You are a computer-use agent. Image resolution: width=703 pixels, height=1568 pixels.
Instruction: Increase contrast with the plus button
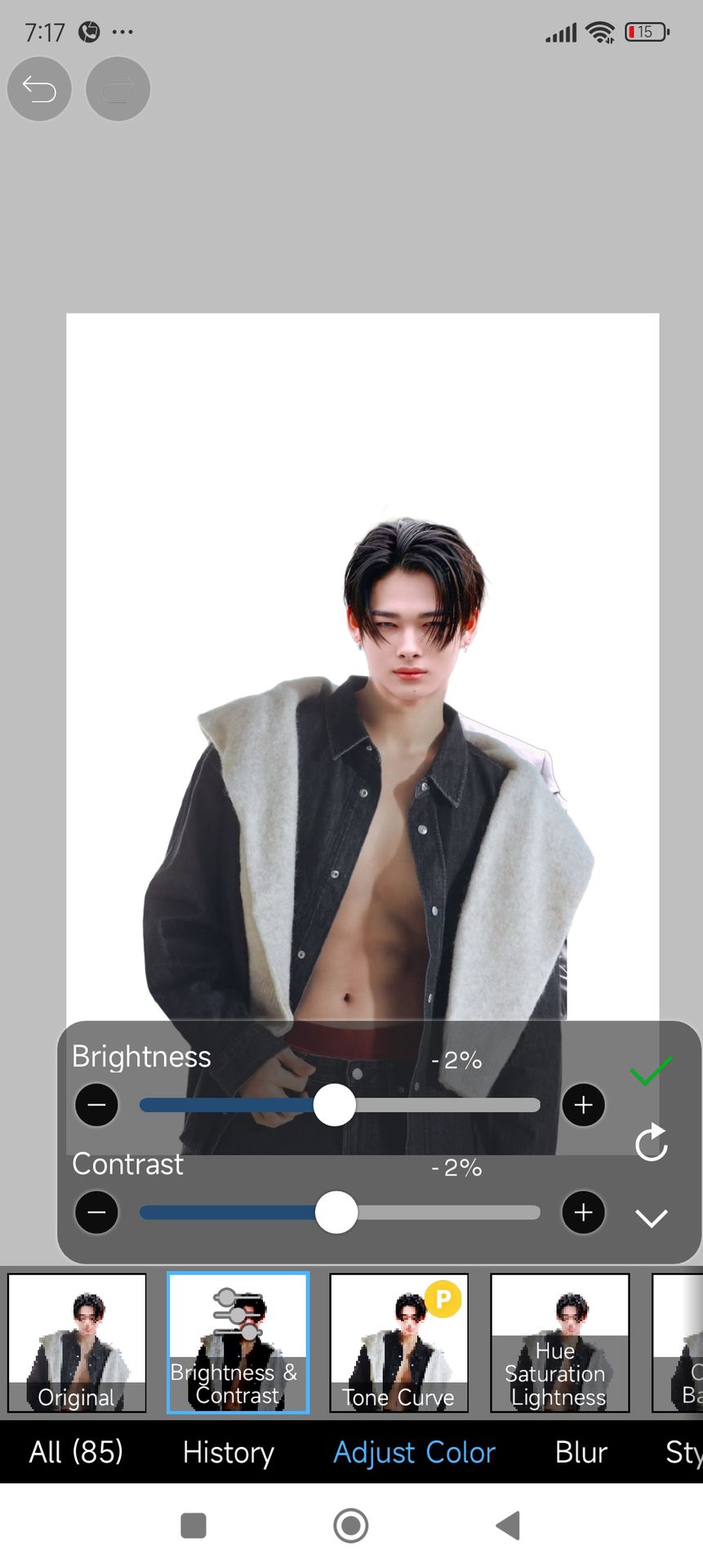point(583,1212)
